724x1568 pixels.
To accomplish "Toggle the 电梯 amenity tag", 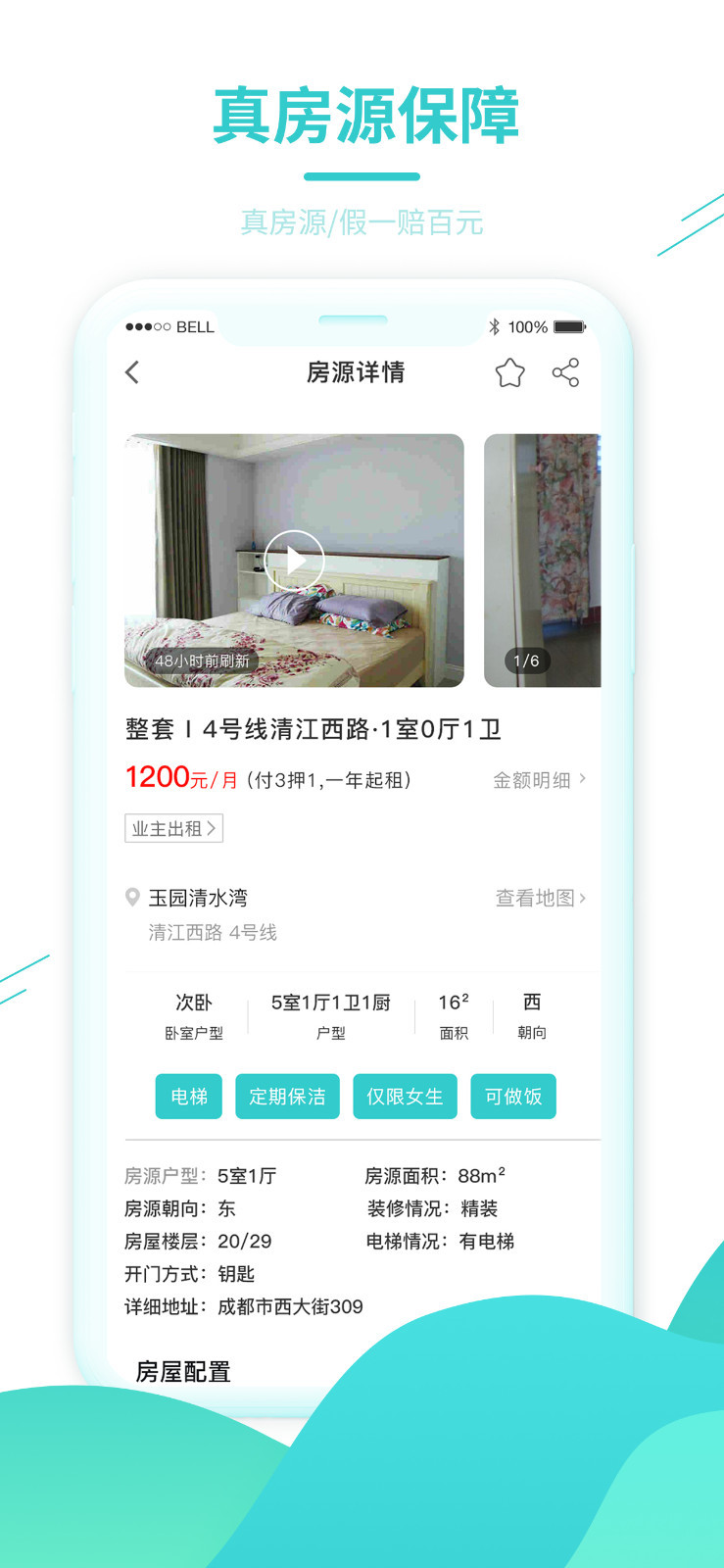I will tap(188, 1097).
